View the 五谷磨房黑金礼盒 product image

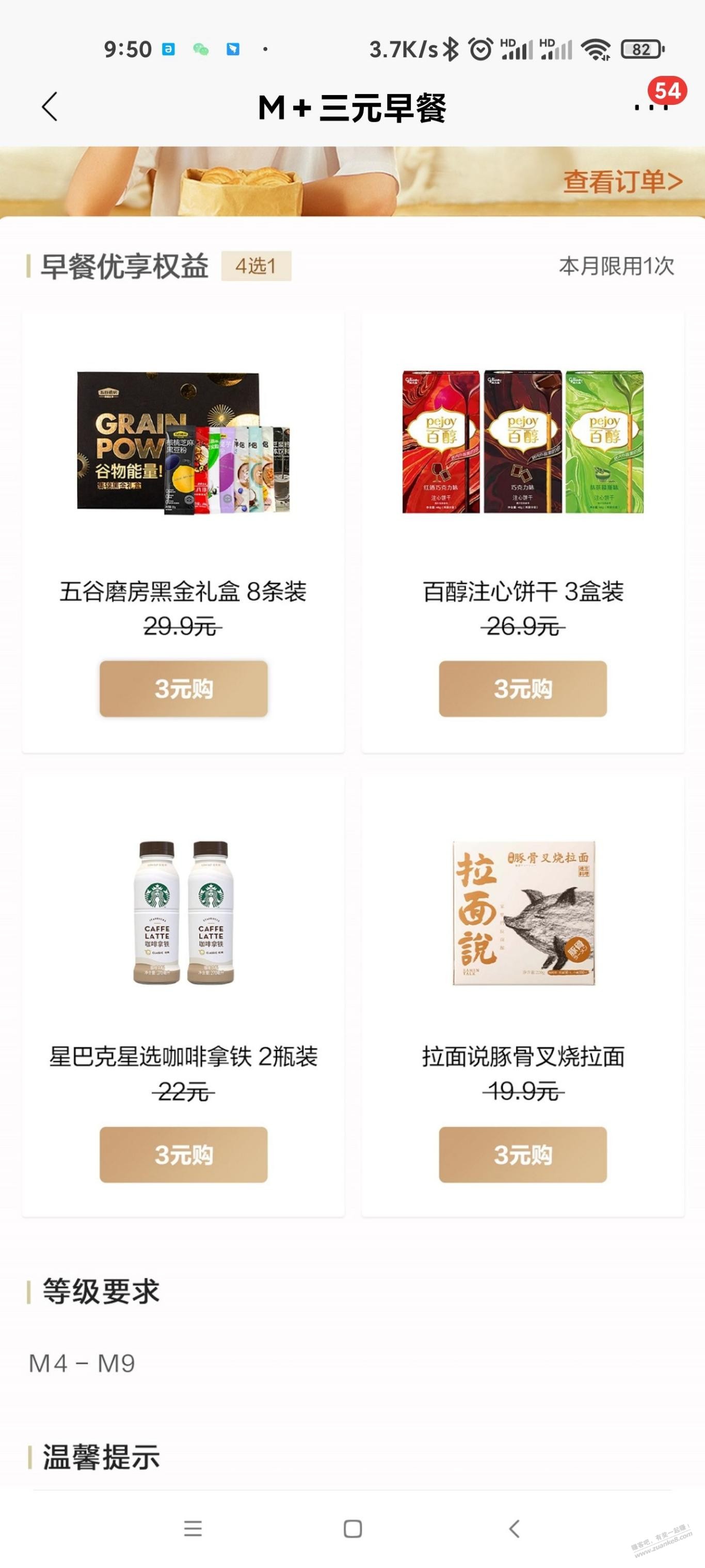184,442
